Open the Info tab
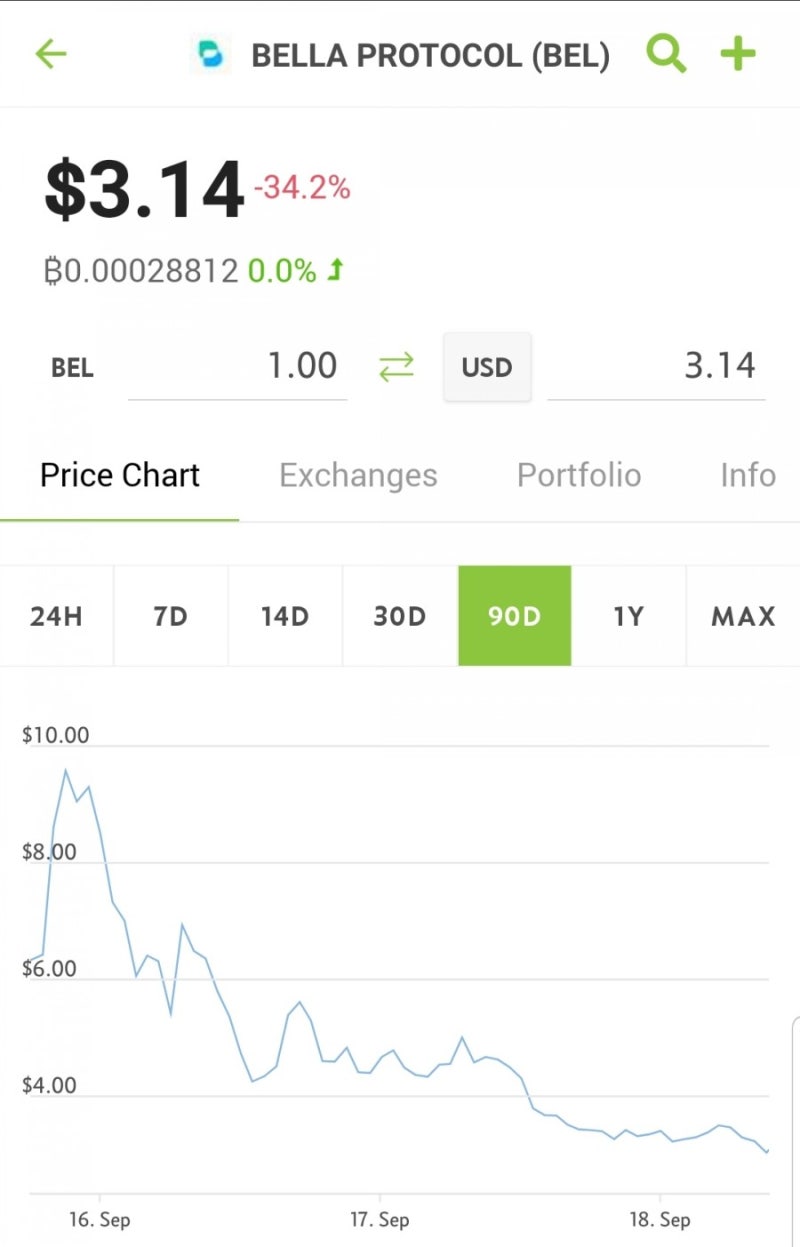This screenshot has width=800, height=1247. pos(747,475)
